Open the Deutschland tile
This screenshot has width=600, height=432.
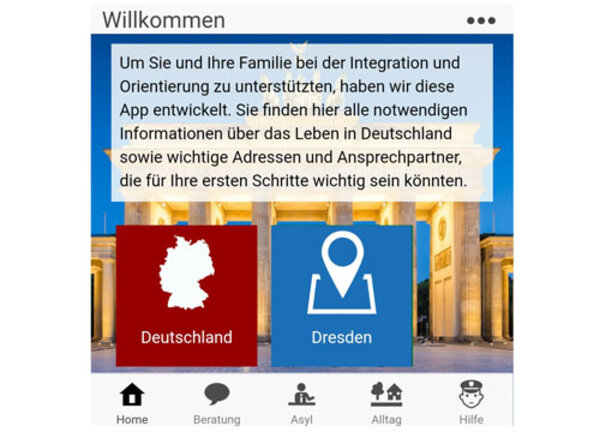point(187,295)
